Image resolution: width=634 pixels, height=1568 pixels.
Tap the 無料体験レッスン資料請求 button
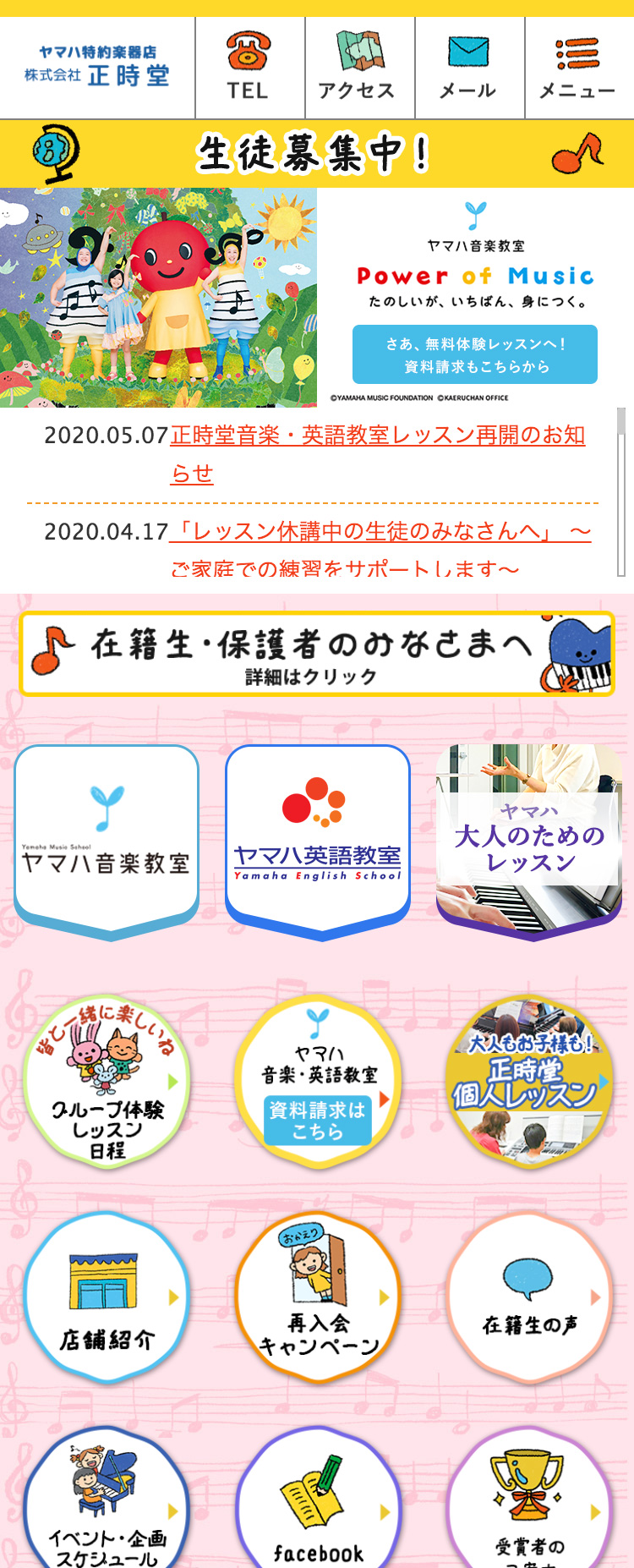[474, 354]
